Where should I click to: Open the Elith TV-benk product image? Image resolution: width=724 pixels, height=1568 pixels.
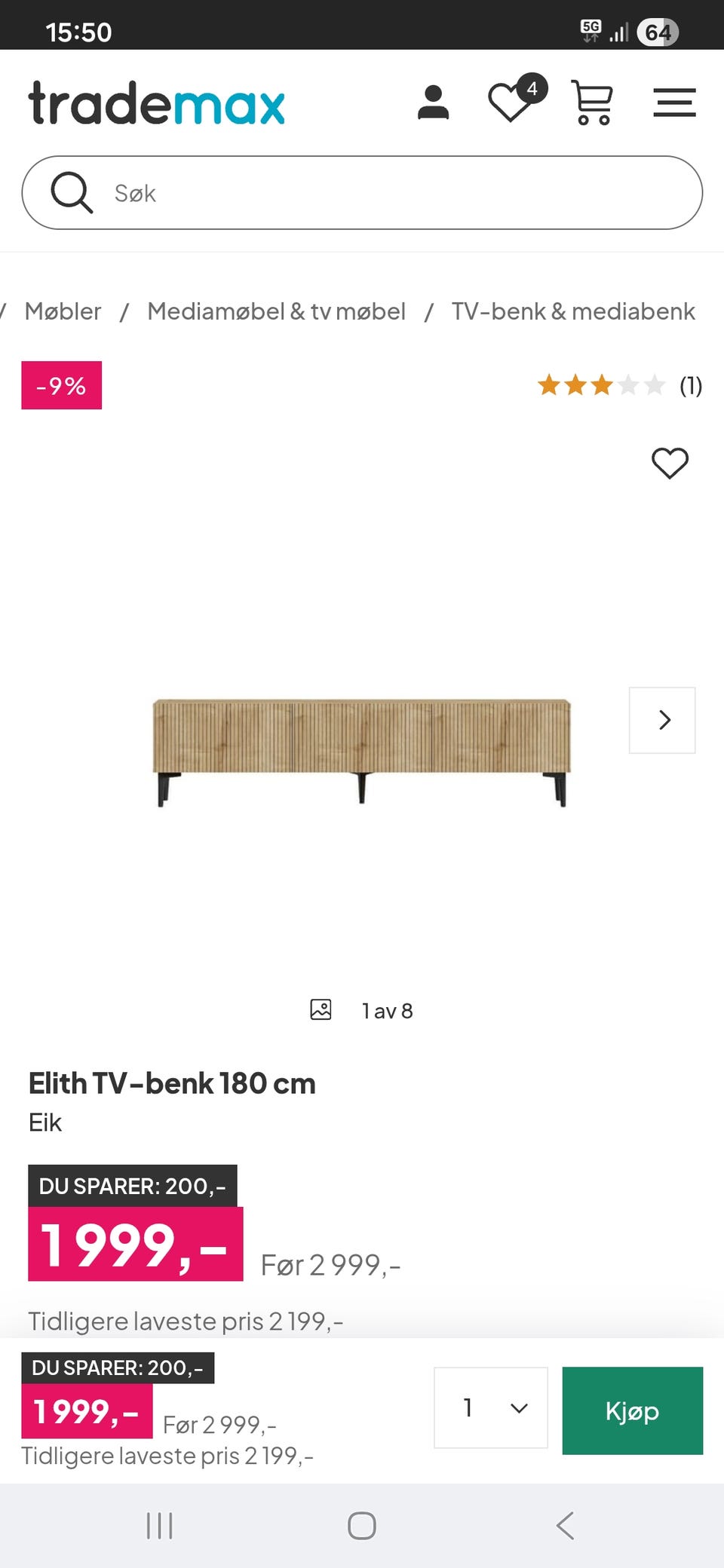(361, 752)
